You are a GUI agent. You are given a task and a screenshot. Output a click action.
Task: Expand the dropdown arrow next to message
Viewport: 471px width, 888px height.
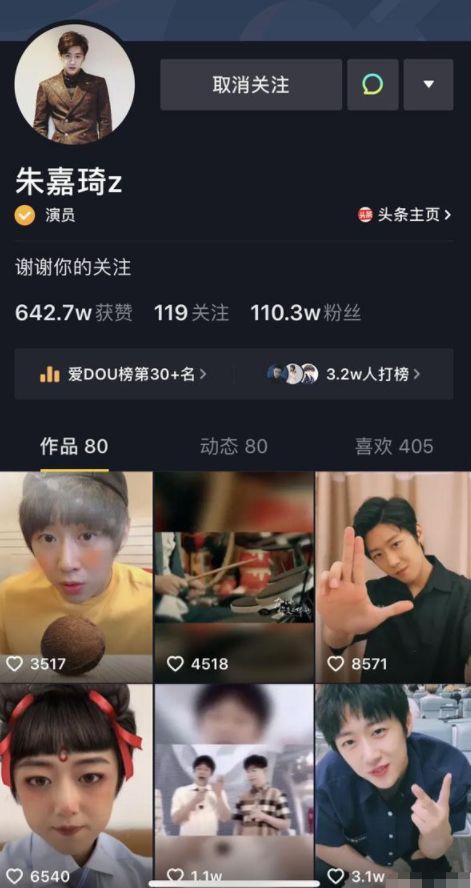[429, 85]
